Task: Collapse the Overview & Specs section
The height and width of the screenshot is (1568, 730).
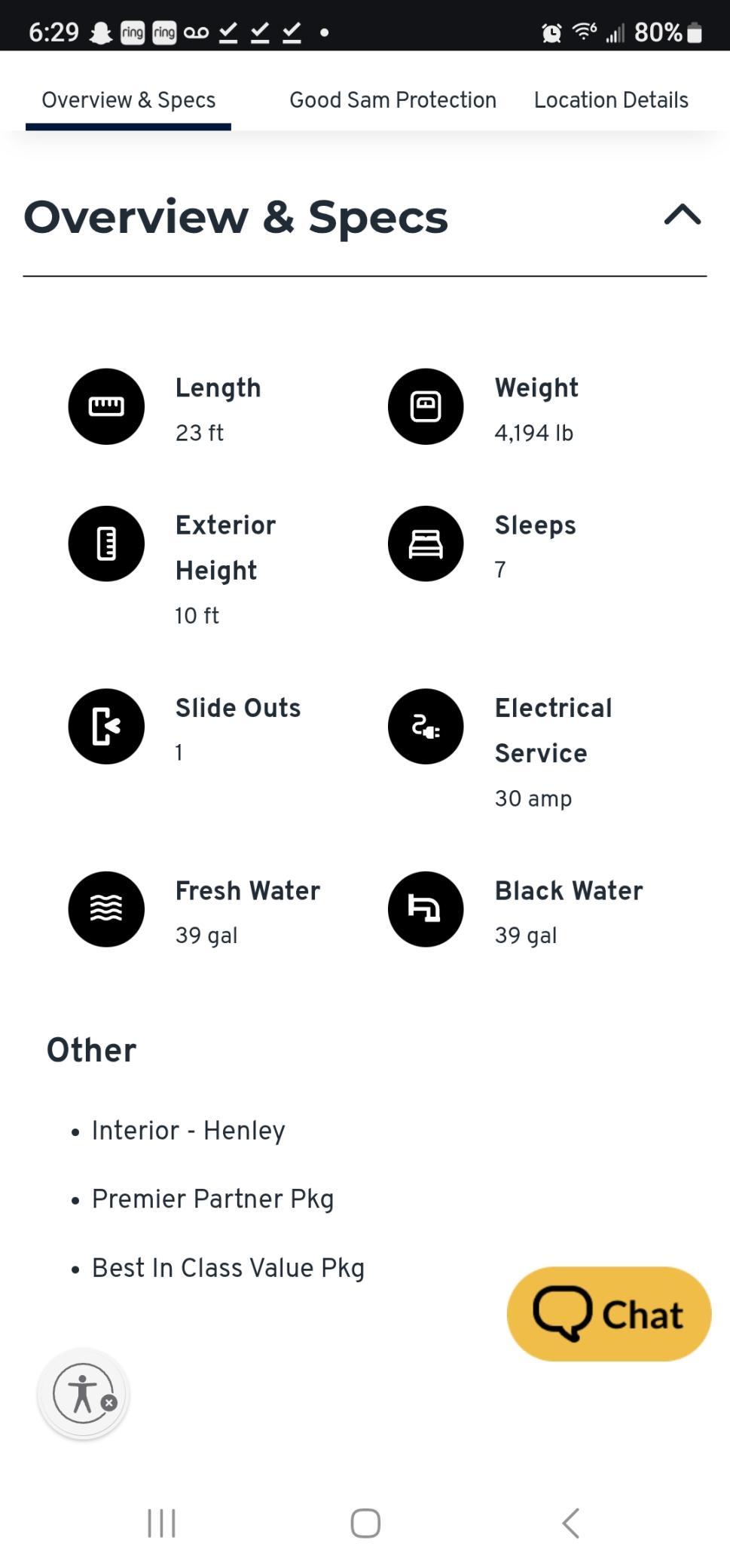Action: coord(683,216)
